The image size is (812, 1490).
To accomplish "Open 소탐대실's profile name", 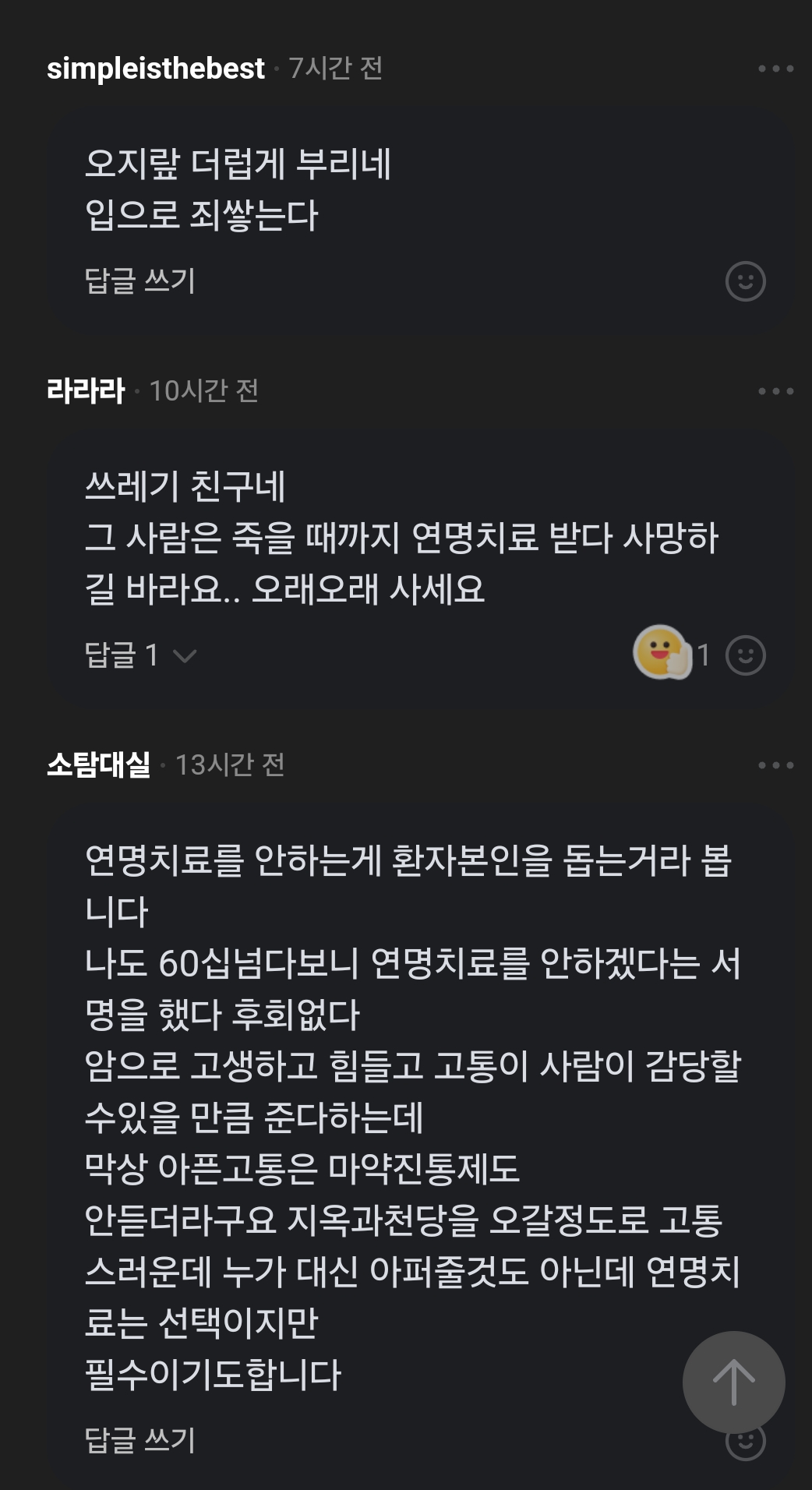I will tap(98, 765).
